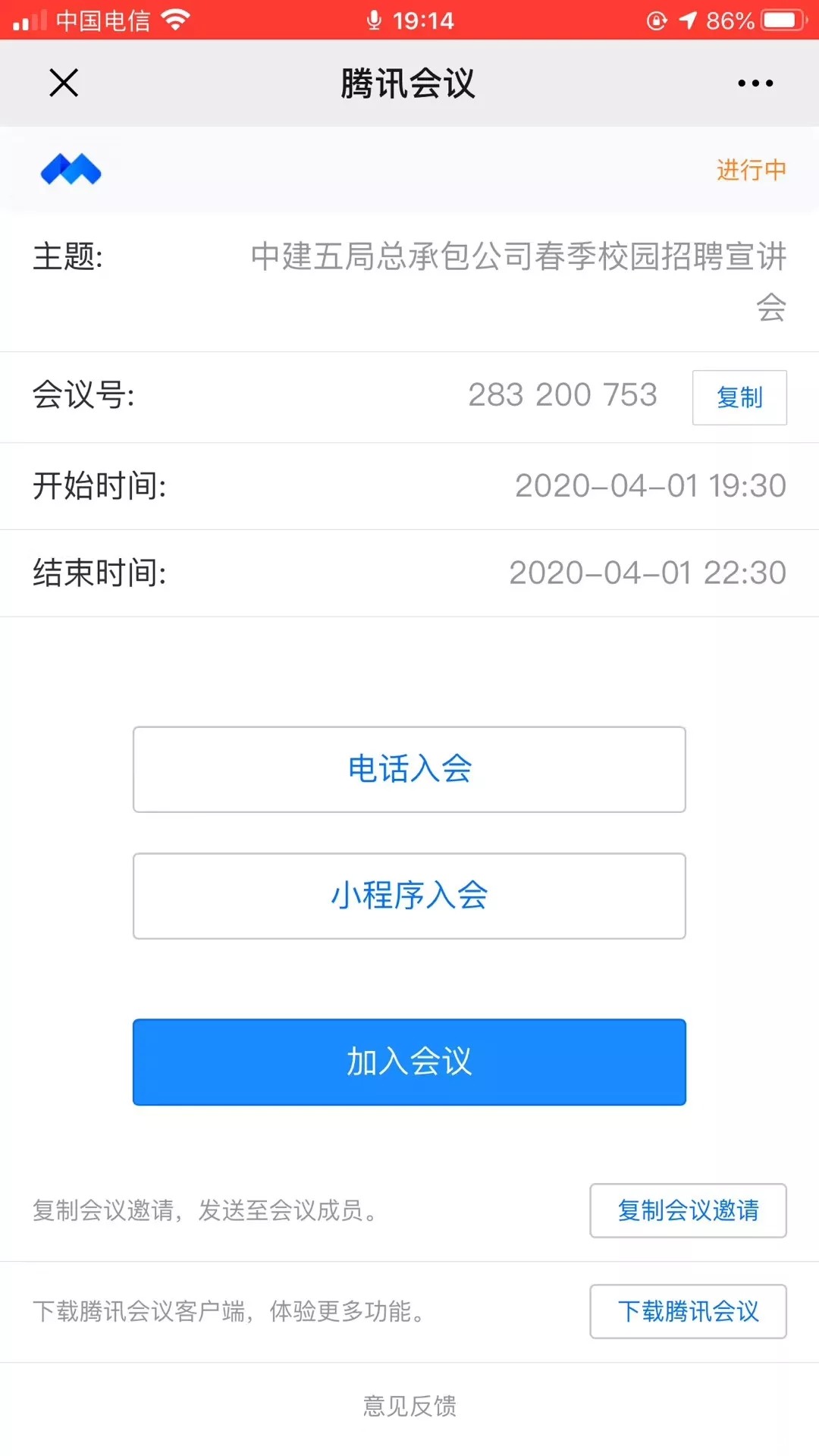Join via mini program (小程序入会)
The height and width of the screenshot is (1456, 819).
[x=409, y=896]
